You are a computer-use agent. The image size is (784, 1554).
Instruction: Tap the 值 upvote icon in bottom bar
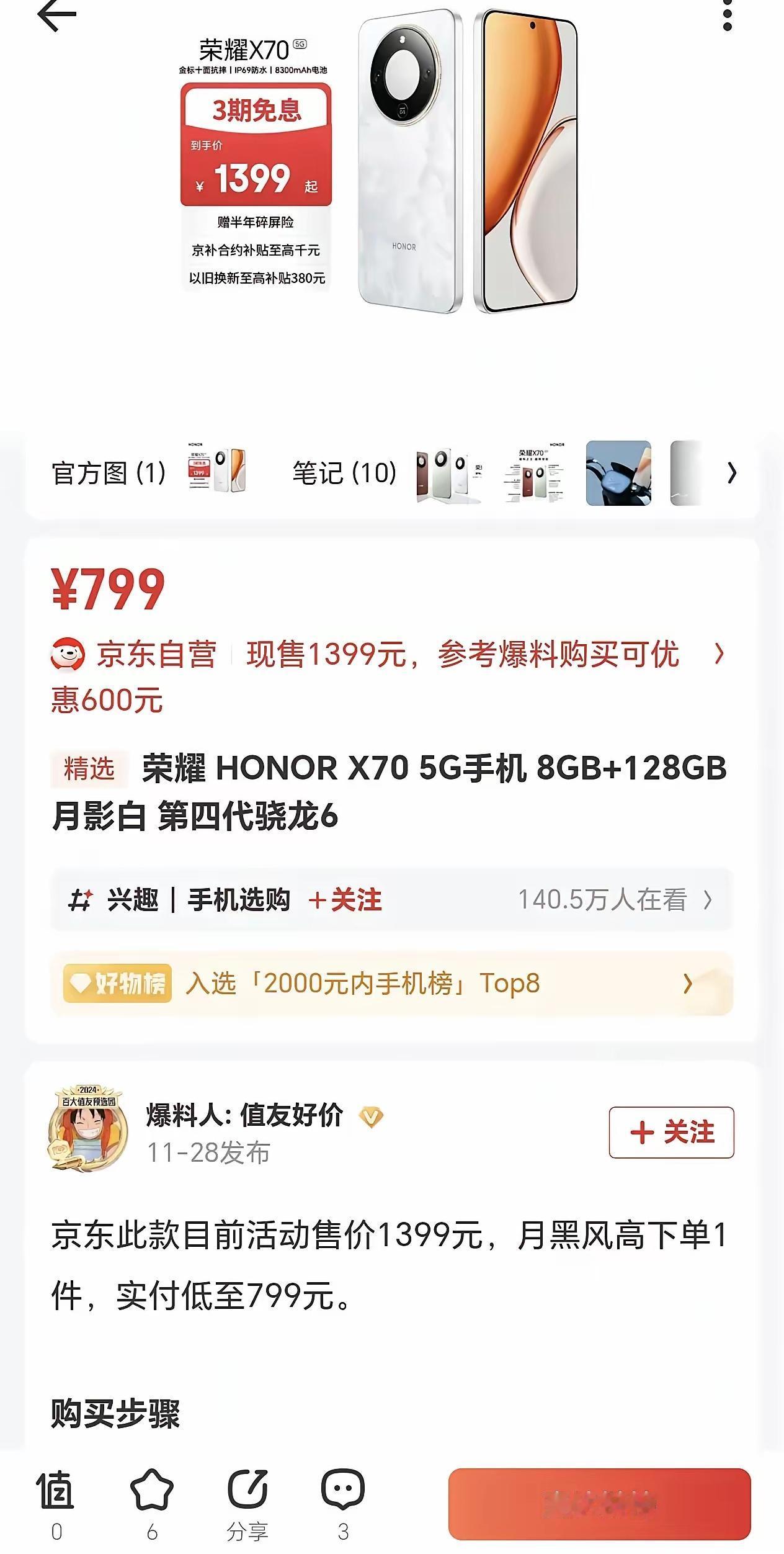[x=56, y=1489]
